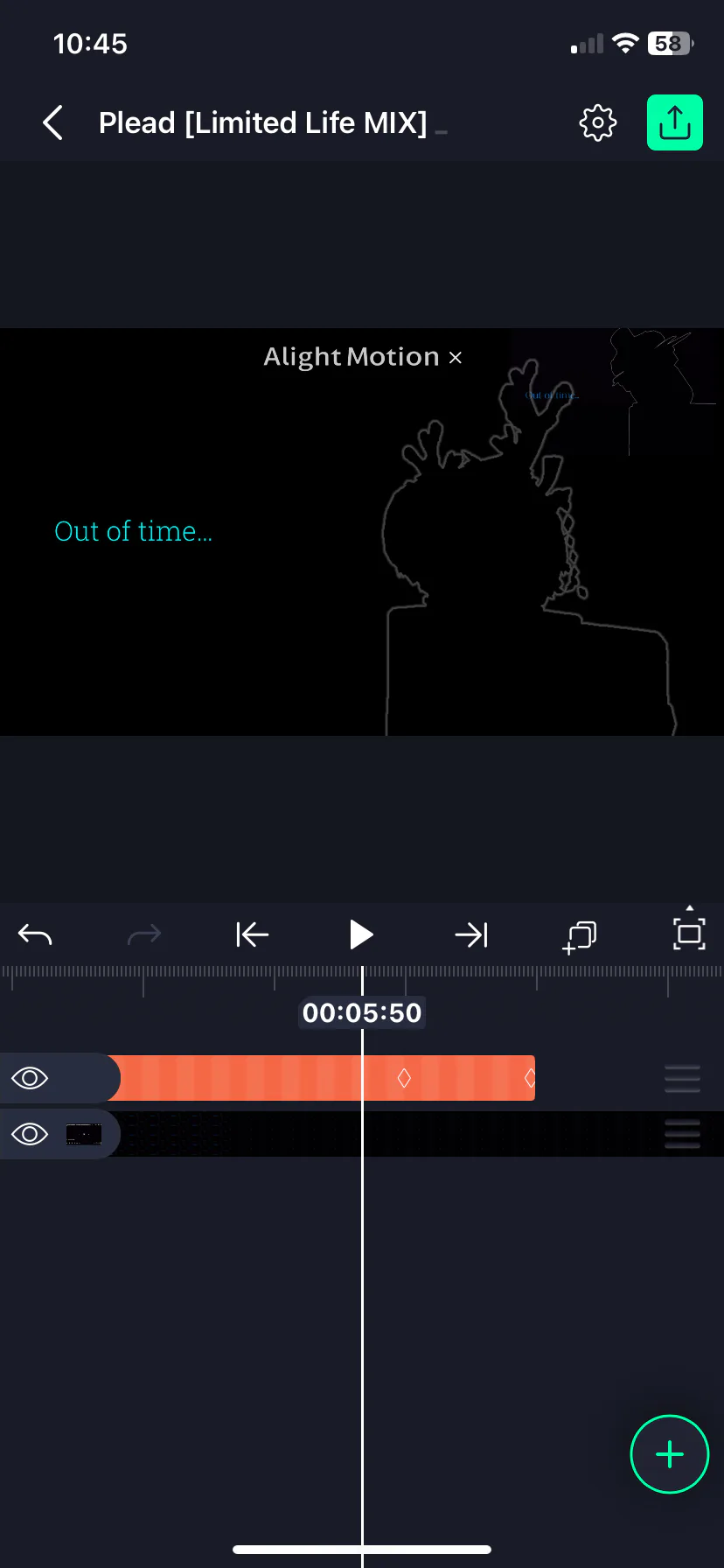
Task: Toggle the fit-to-screen preview icon
Action: pos(689,934)
